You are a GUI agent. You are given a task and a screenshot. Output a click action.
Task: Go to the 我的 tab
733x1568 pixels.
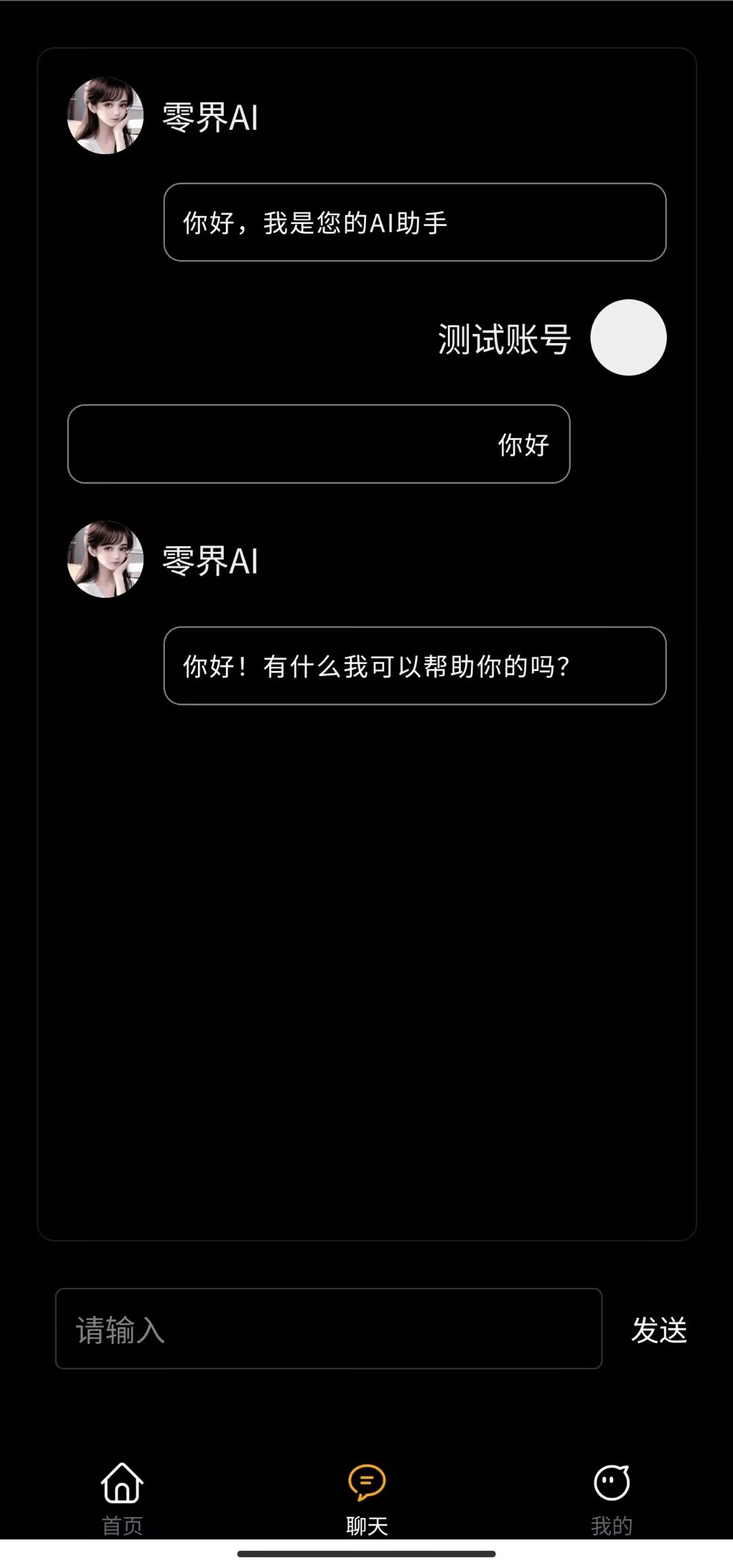click(x=612, y=1497)
